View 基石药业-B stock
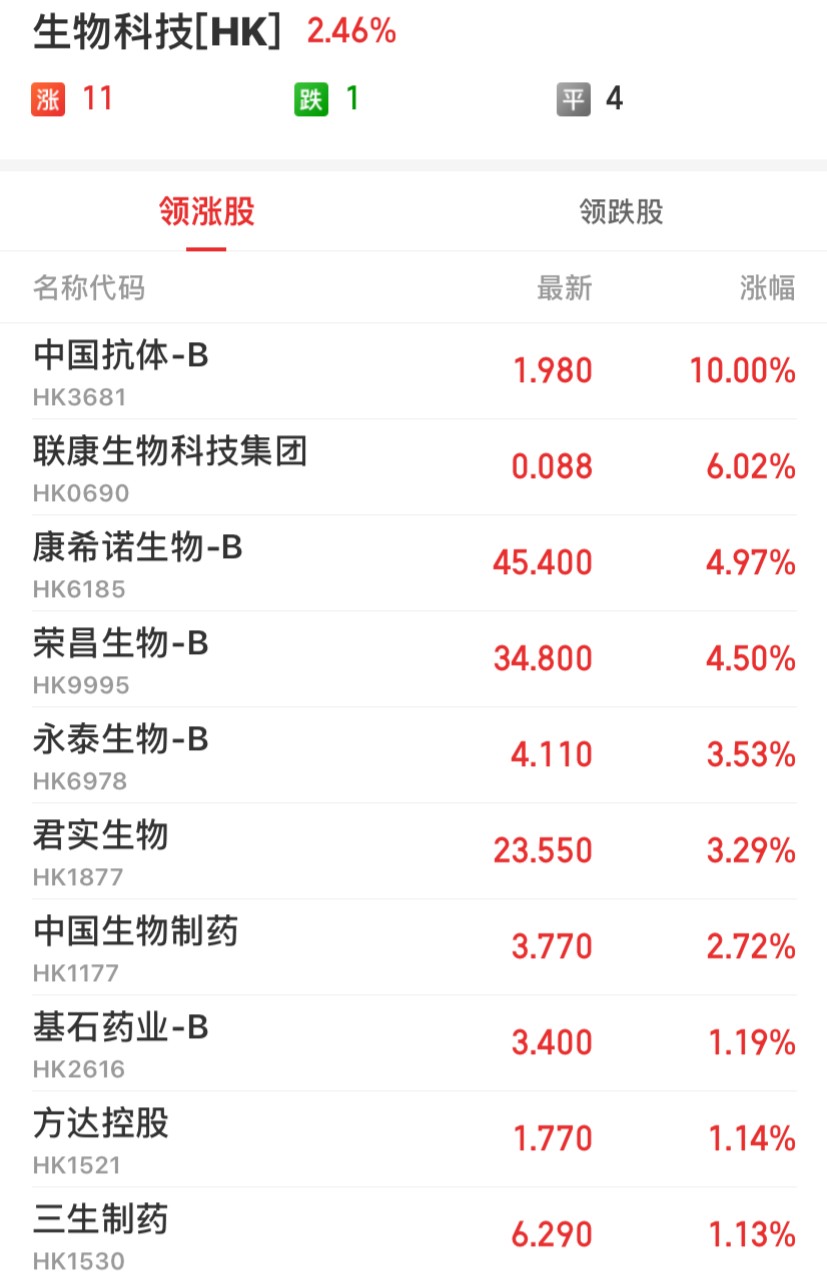 pos(413,1043)
